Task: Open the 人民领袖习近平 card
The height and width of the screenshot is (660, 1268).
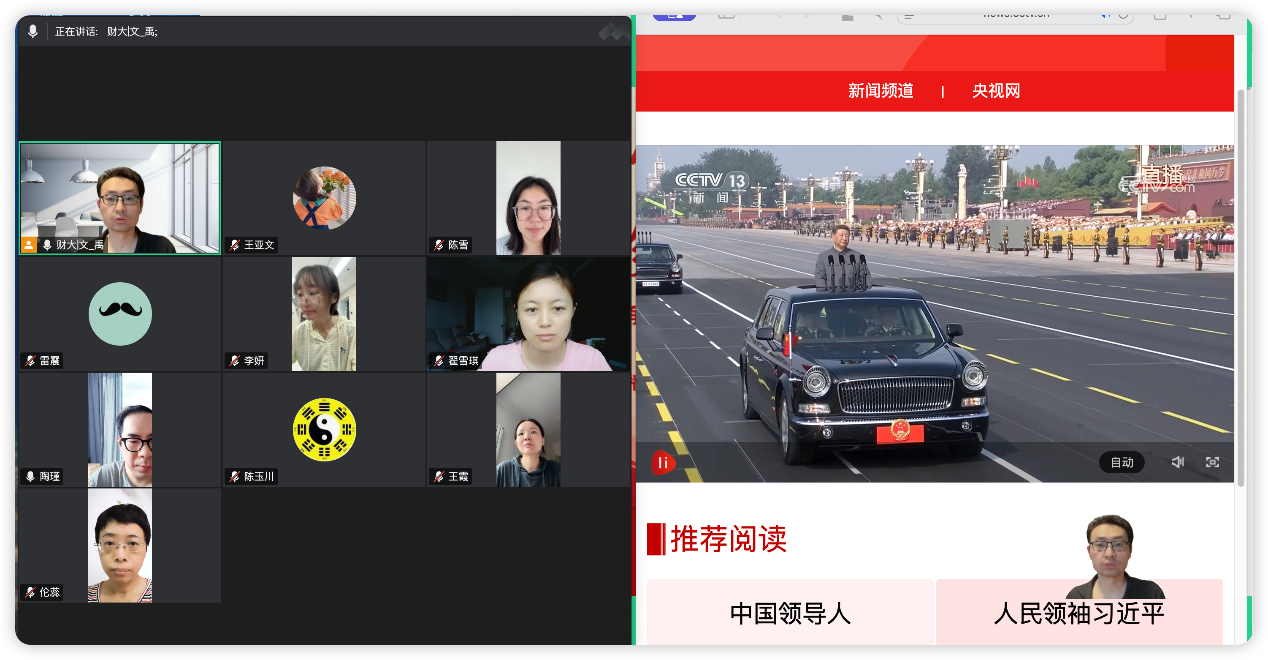Action: coord(1079,612)
